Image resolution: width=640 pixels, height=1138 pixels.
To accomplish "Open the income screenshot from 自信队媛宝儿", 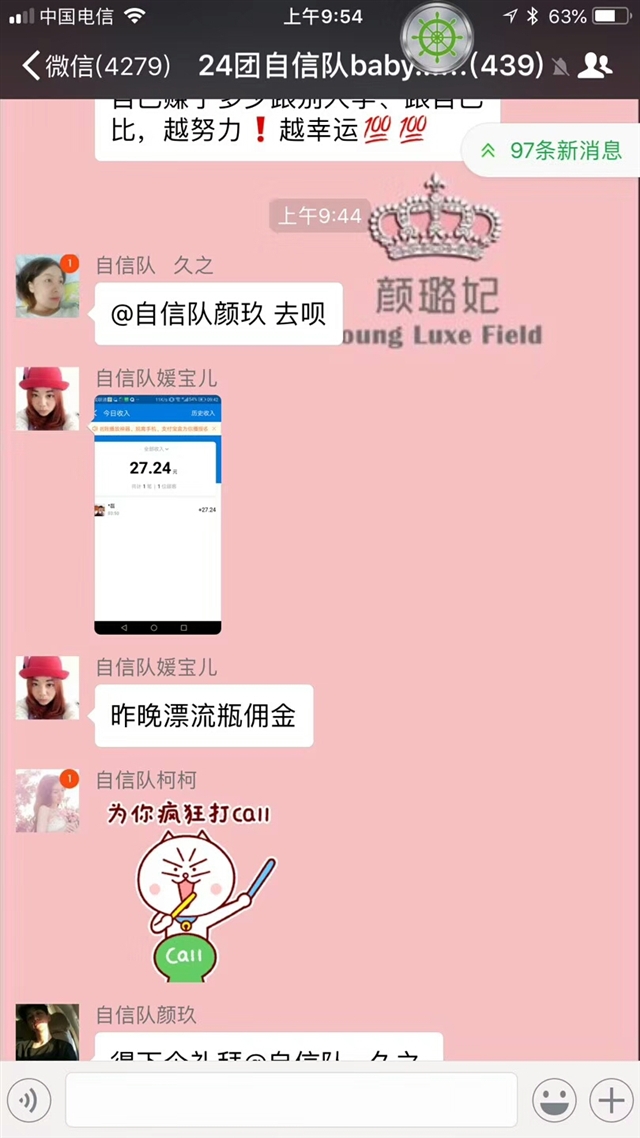I will click(158, 515).
